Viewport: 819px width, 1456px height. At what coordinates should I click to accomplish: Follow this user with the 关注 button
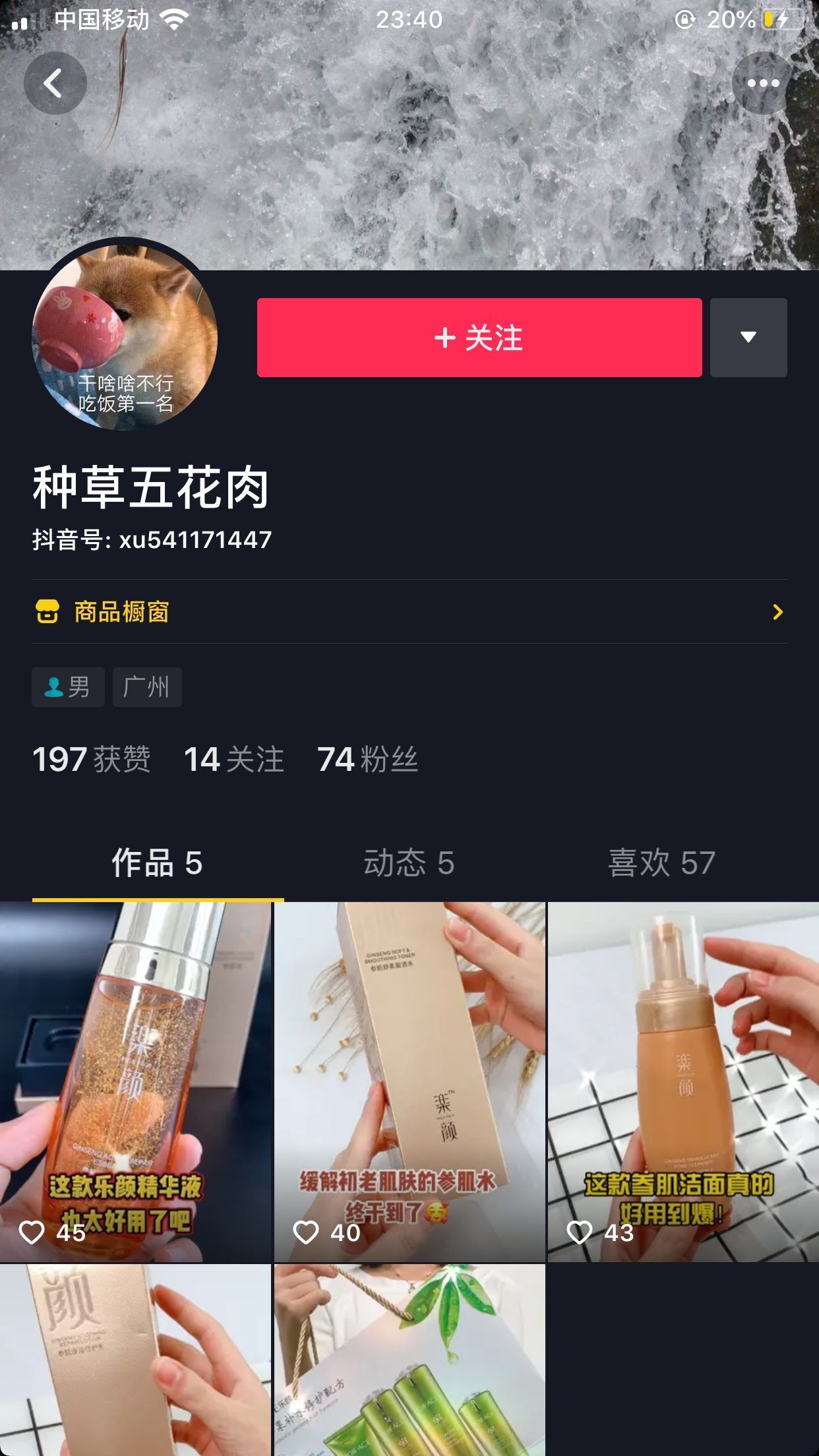479,338
